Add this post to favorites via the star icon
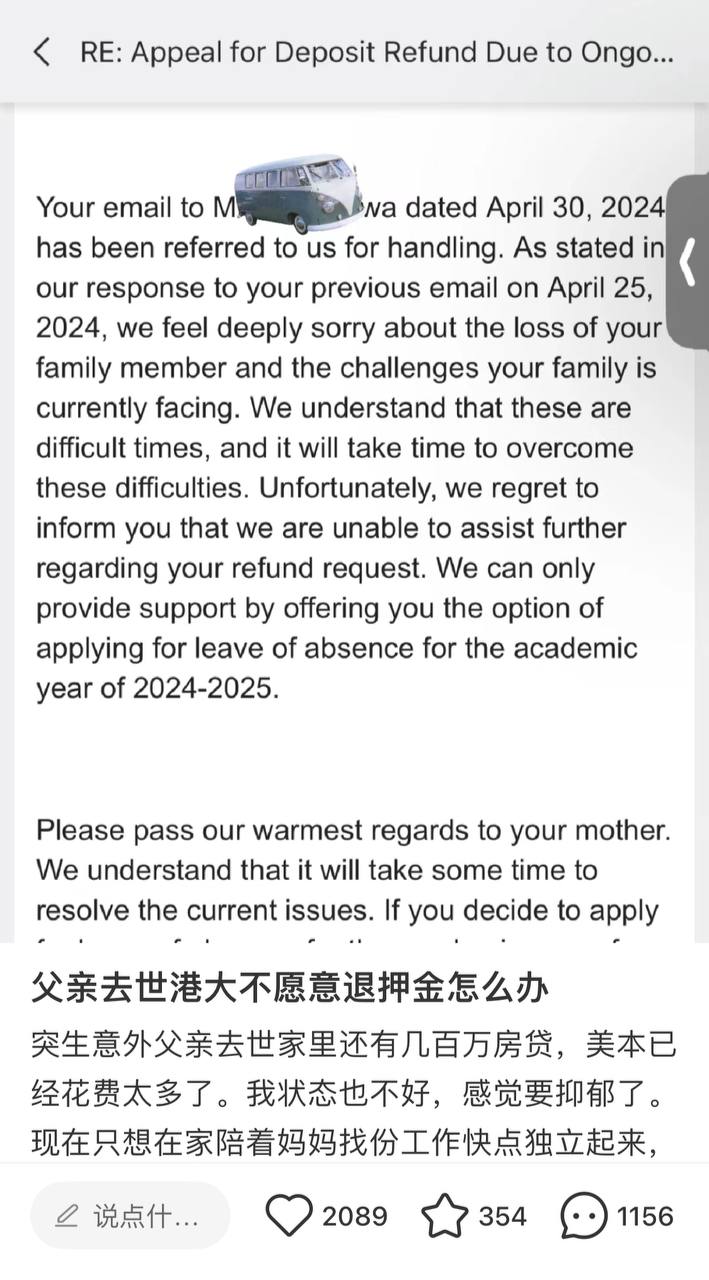 coord(445,1216)
